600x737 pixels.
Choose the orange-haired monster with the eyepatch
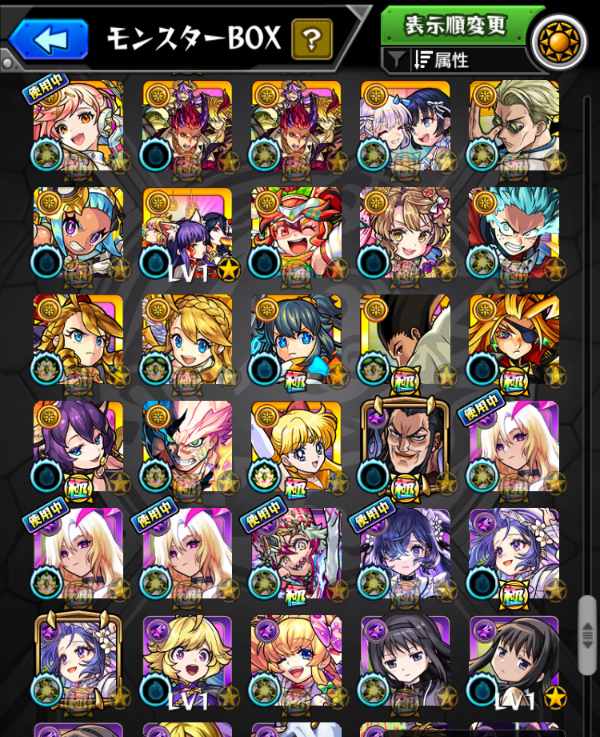tap(510, 339)
